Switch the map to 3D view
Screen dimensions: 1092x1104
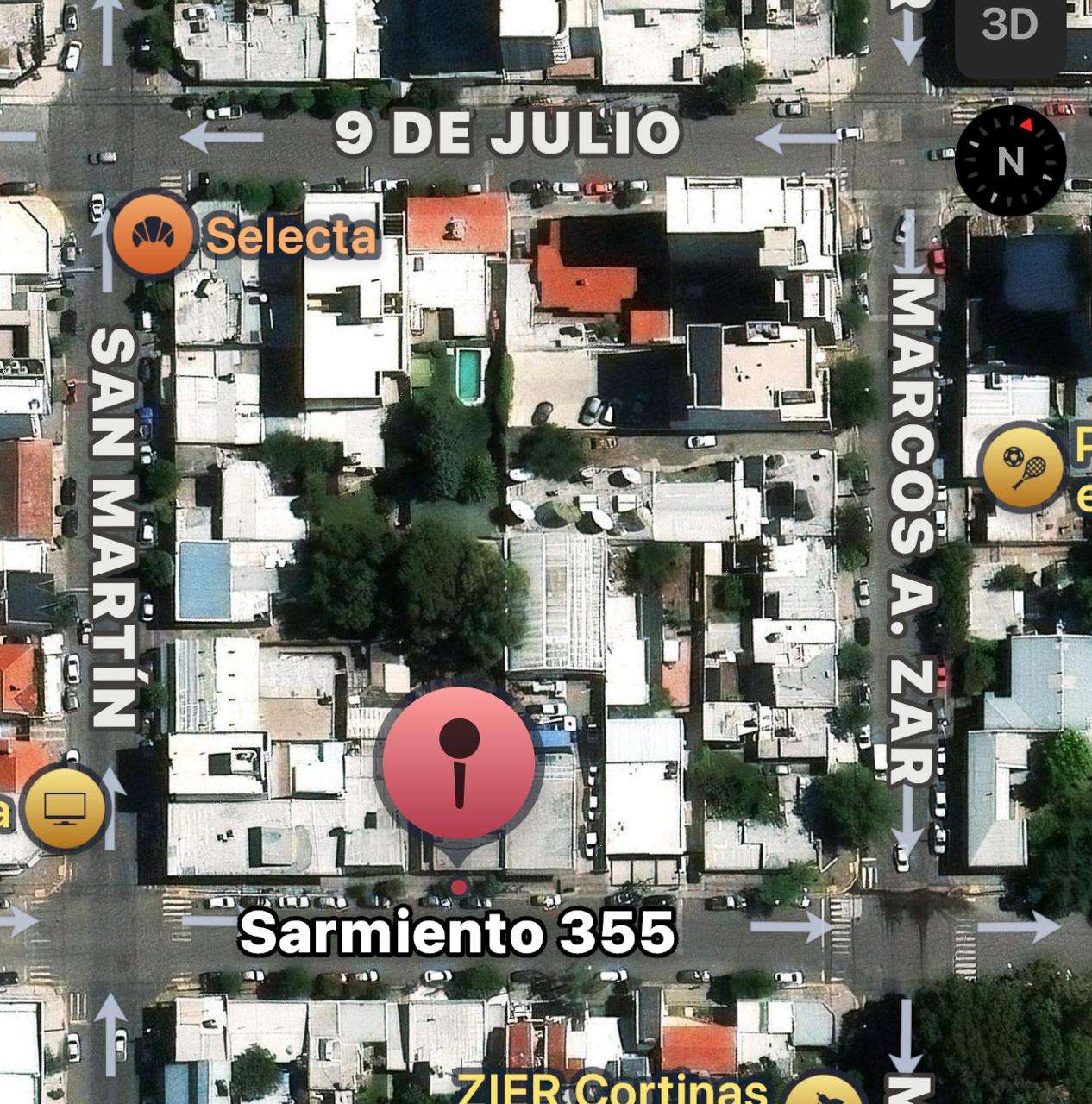[1010, 26]
